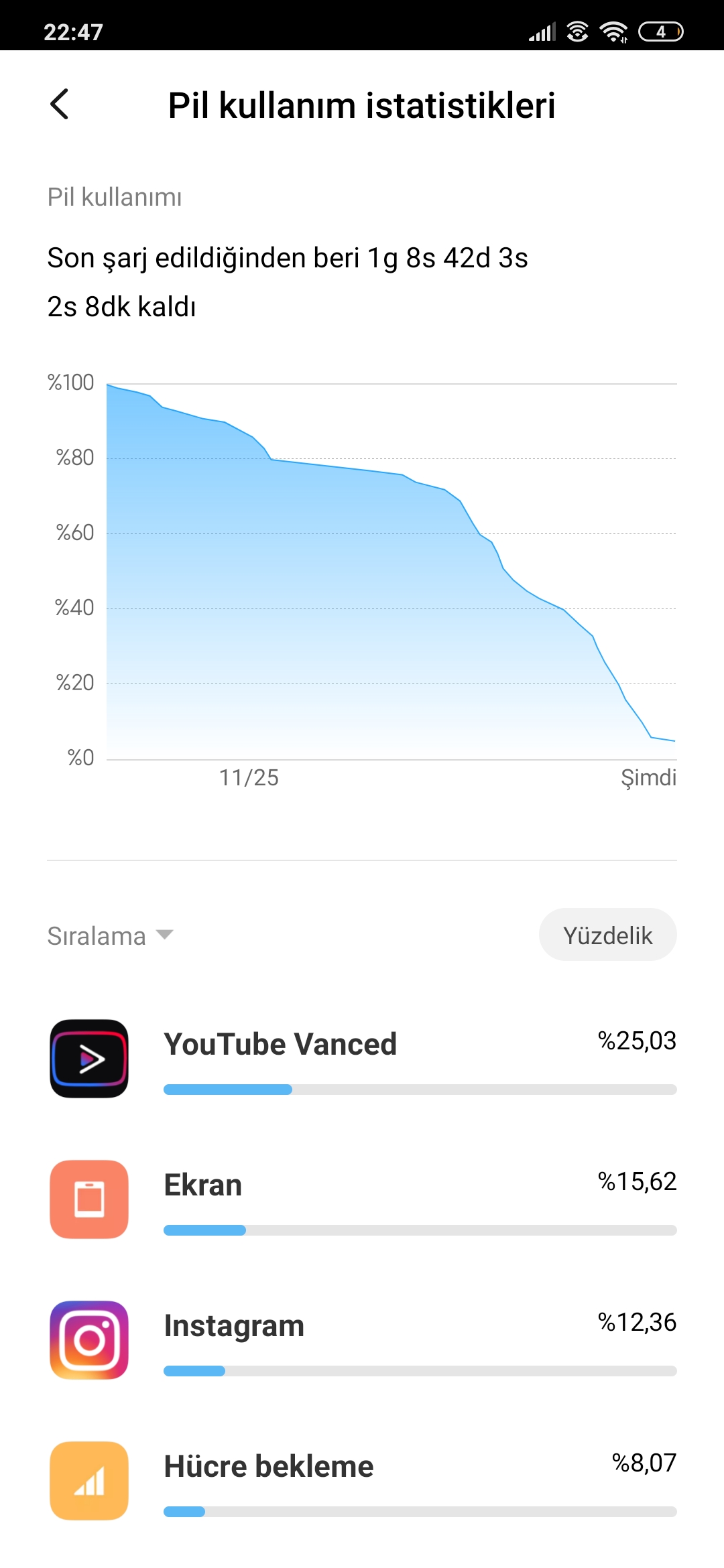
Task: Open Ekran battery usage details
Action: [362, 1199]
